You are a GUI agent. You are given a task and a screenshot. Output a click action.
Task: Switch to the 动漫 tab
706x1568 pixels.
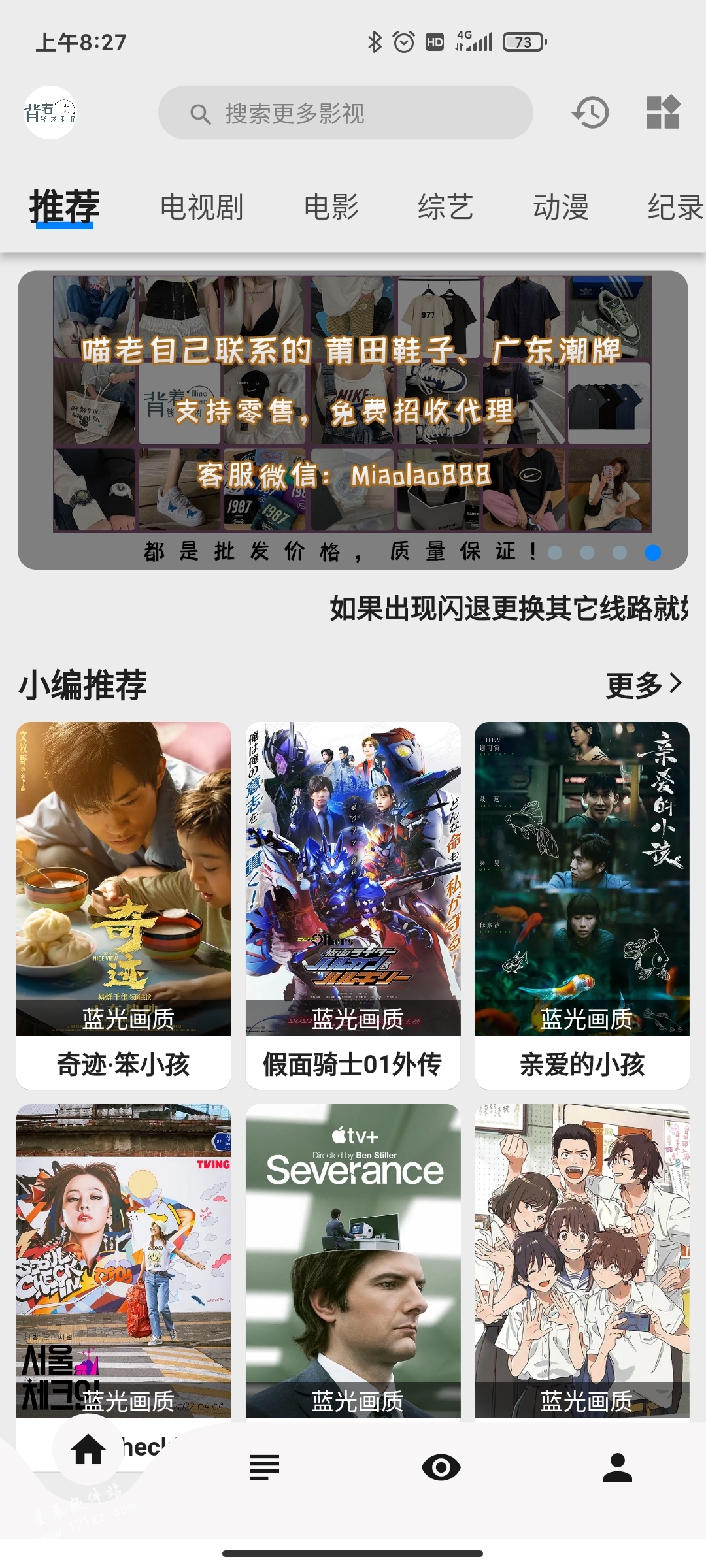point(560,207)
